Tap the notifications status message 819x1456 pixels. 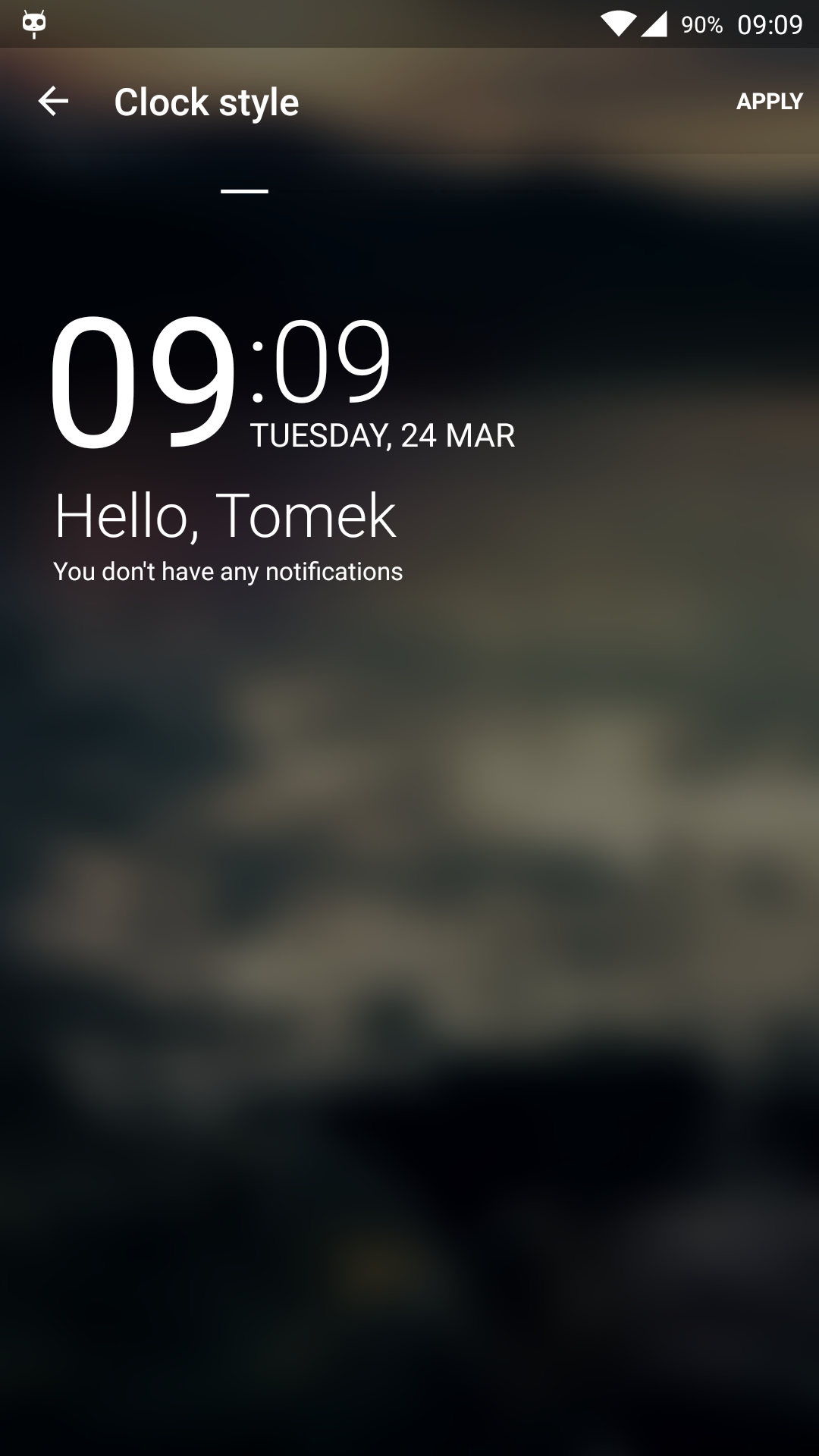[x=229, y=573]
